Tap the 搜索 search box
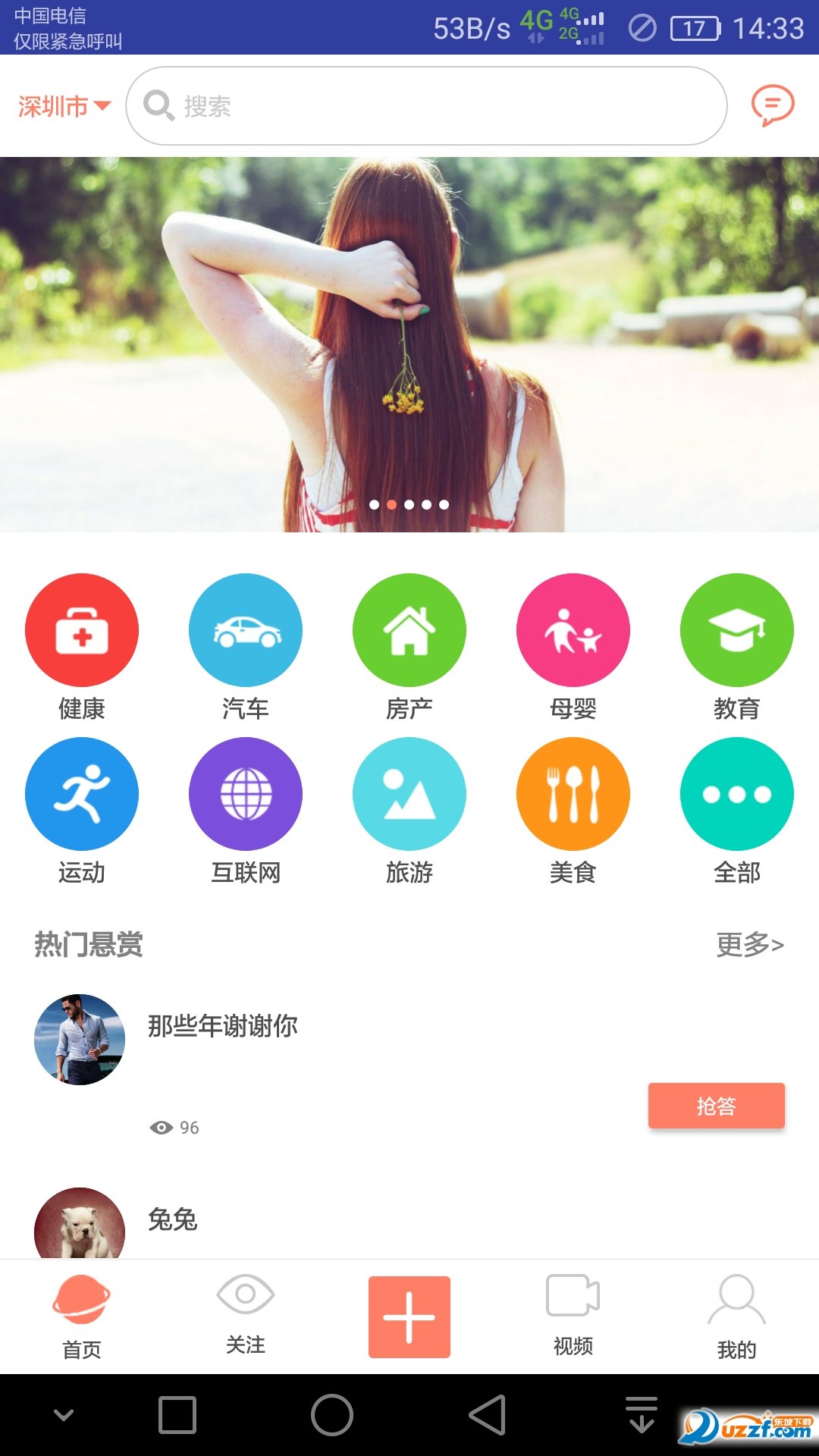 point(426,106)
